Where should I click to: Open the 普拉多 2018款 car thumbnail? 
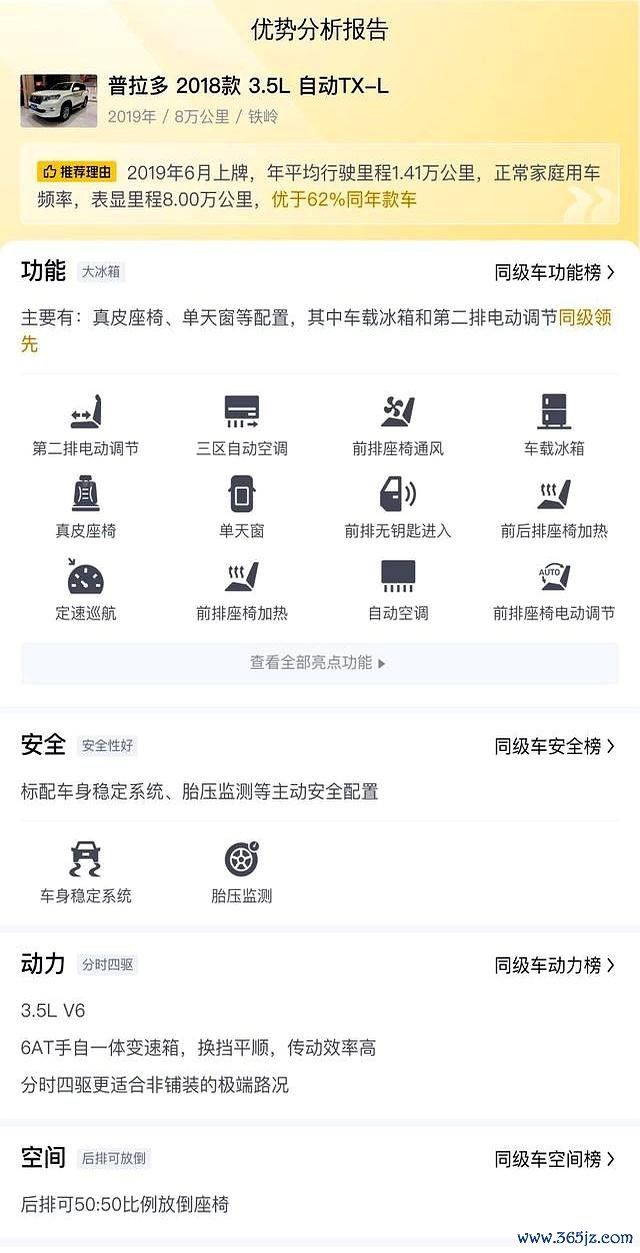coord(59,100)
